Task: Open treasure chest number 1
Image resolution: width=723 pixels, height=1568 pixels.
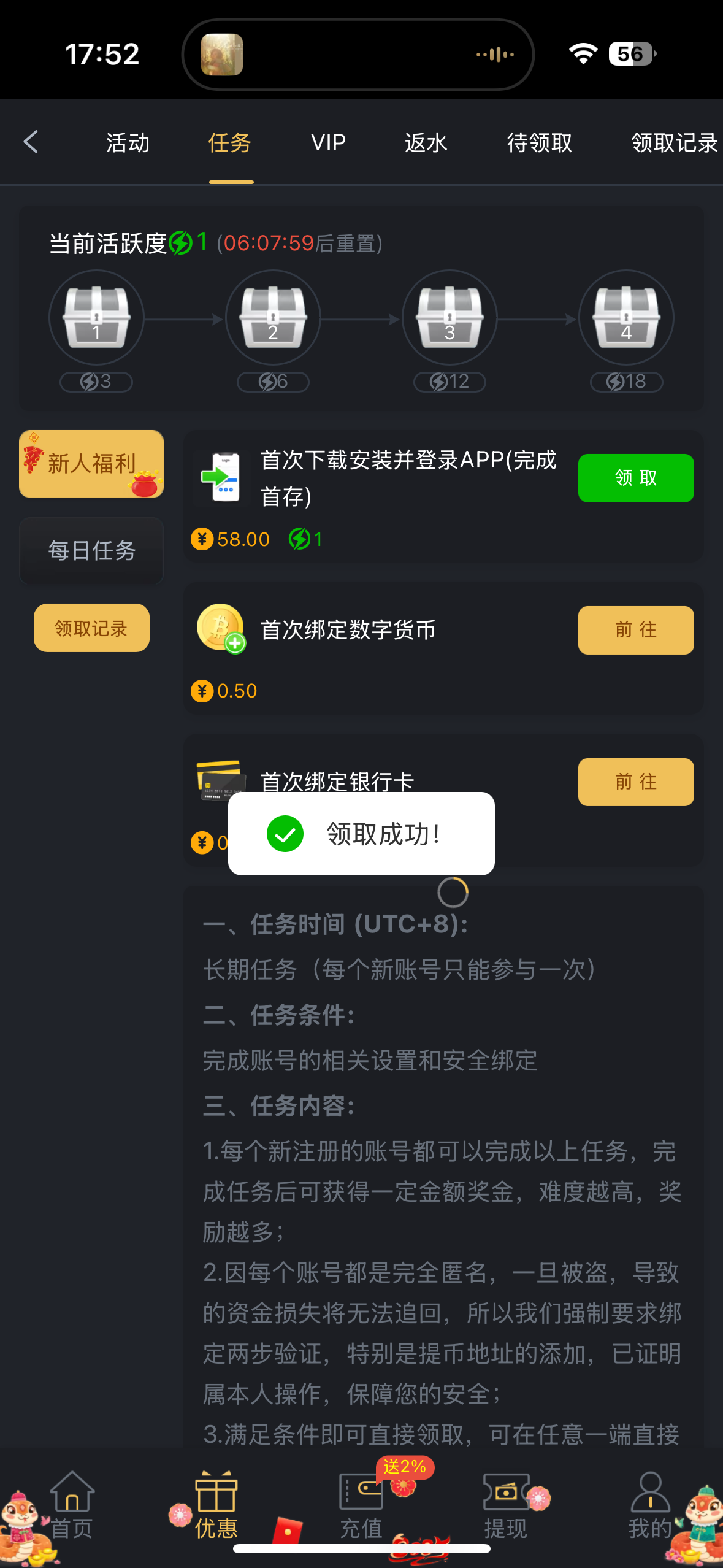Action: coord(96,317)
